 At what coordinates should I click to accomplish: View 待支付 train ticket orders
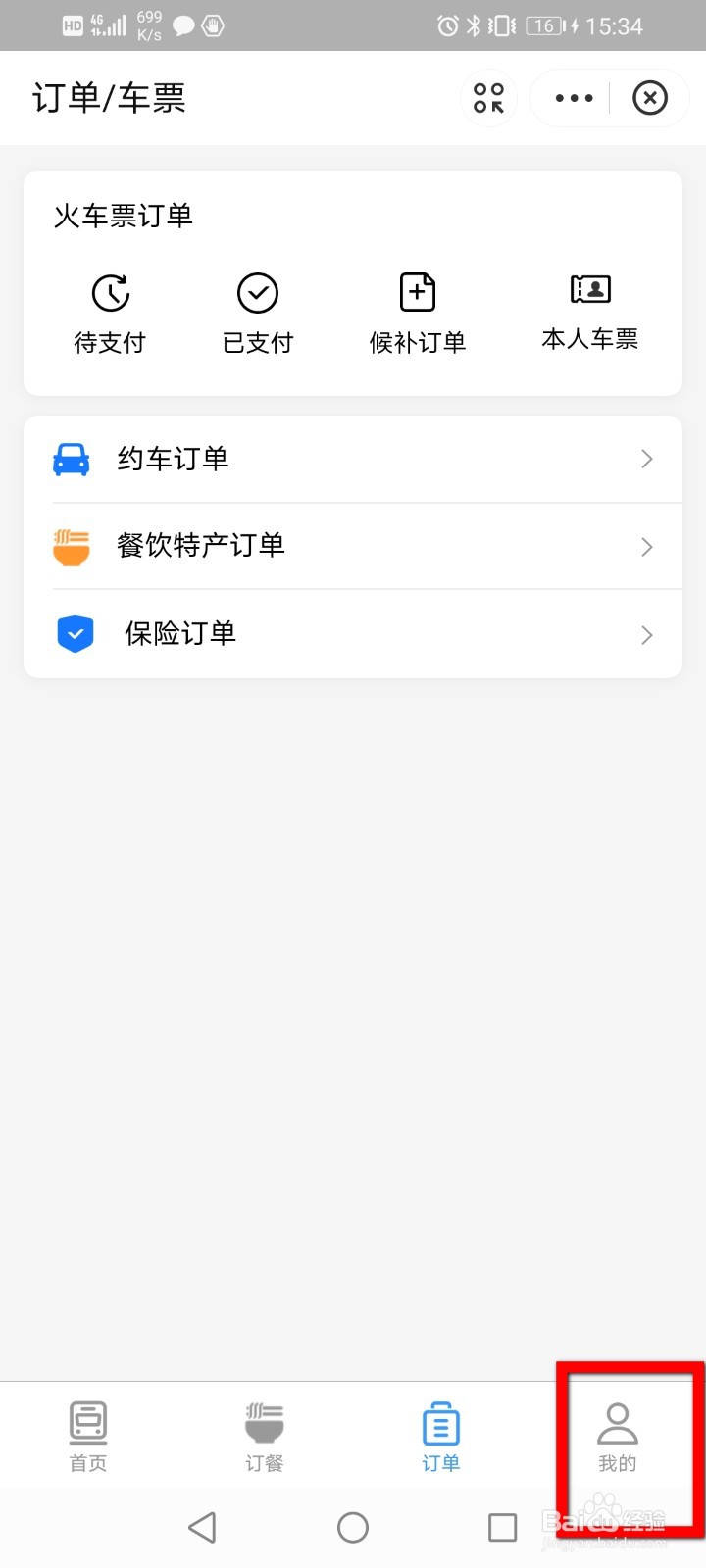coord(110,314)
